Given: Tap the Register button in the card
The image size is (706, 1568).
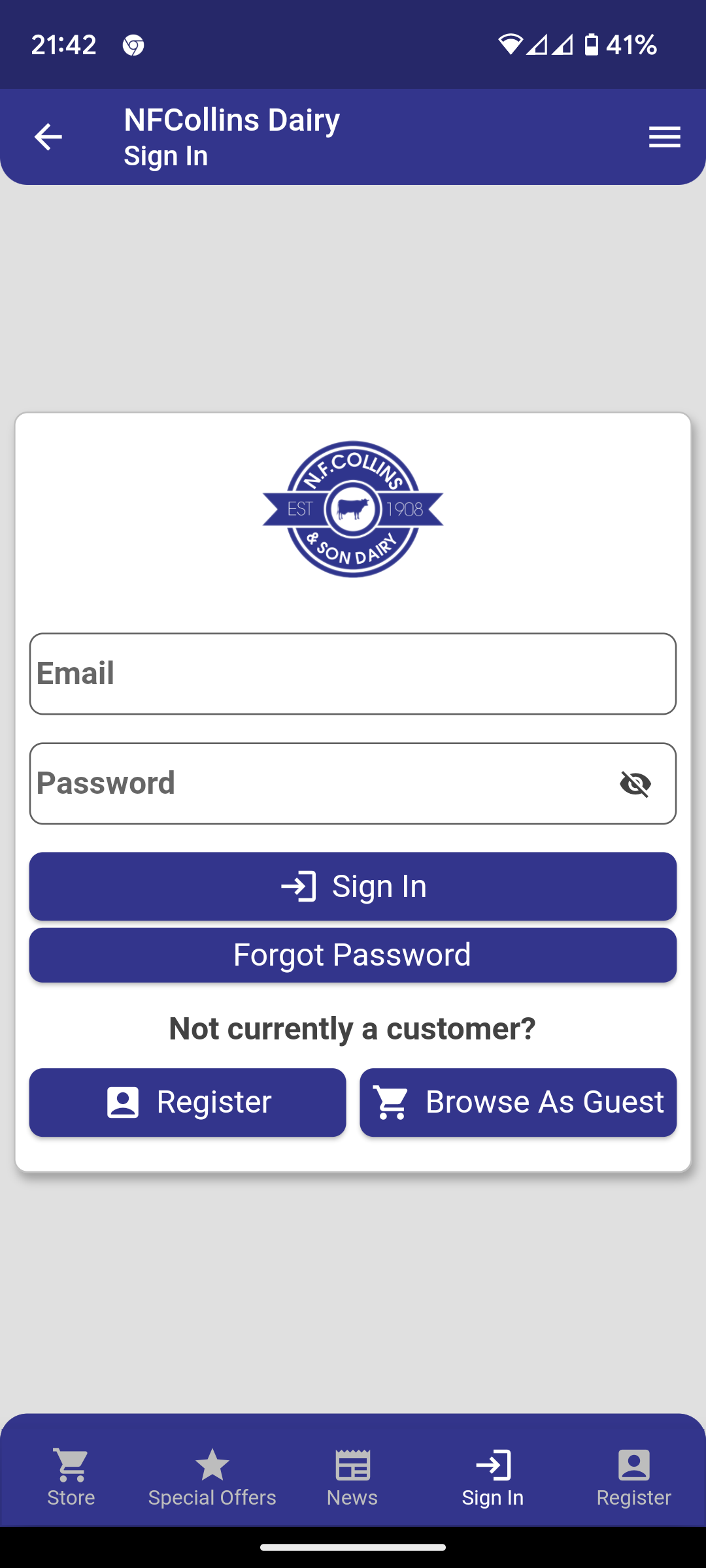Looking at the screenshot, I should [x=188, y=1102].
